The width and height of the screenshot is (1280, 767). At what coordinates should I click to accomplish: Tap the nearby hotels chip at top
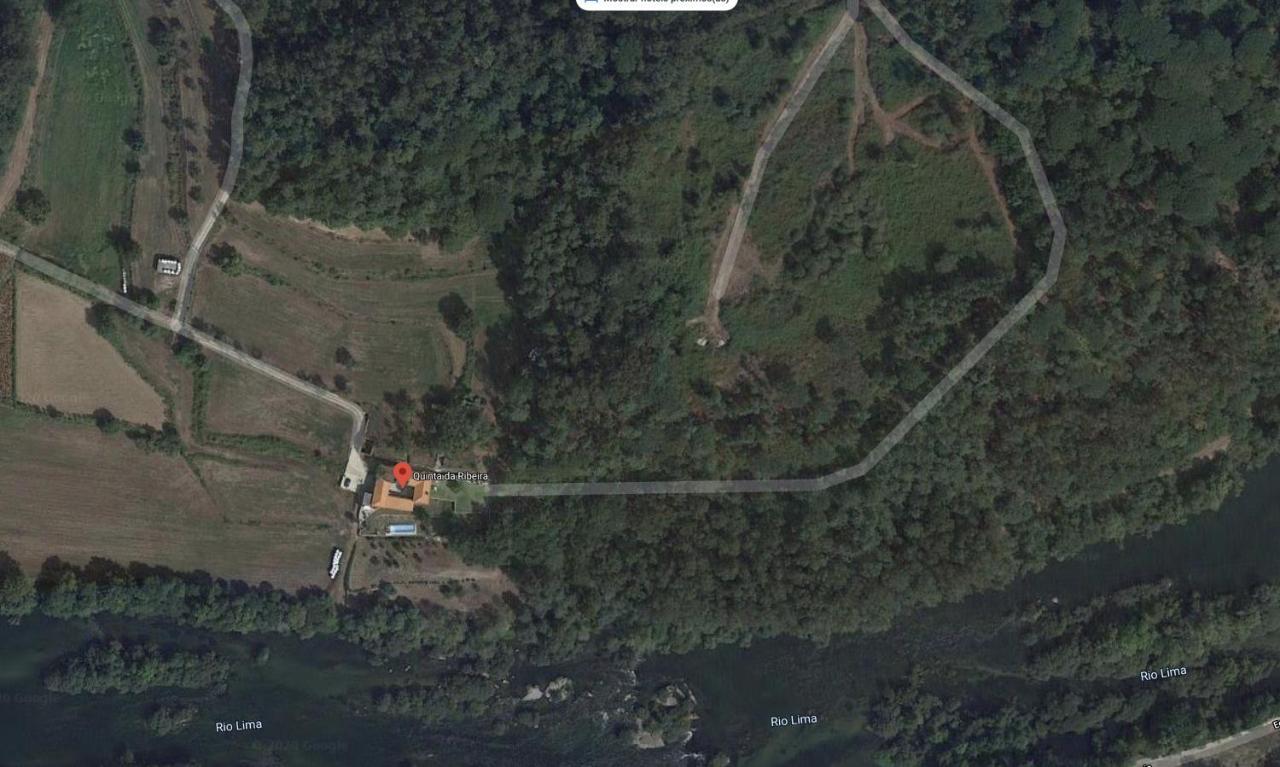click(656, 3)
